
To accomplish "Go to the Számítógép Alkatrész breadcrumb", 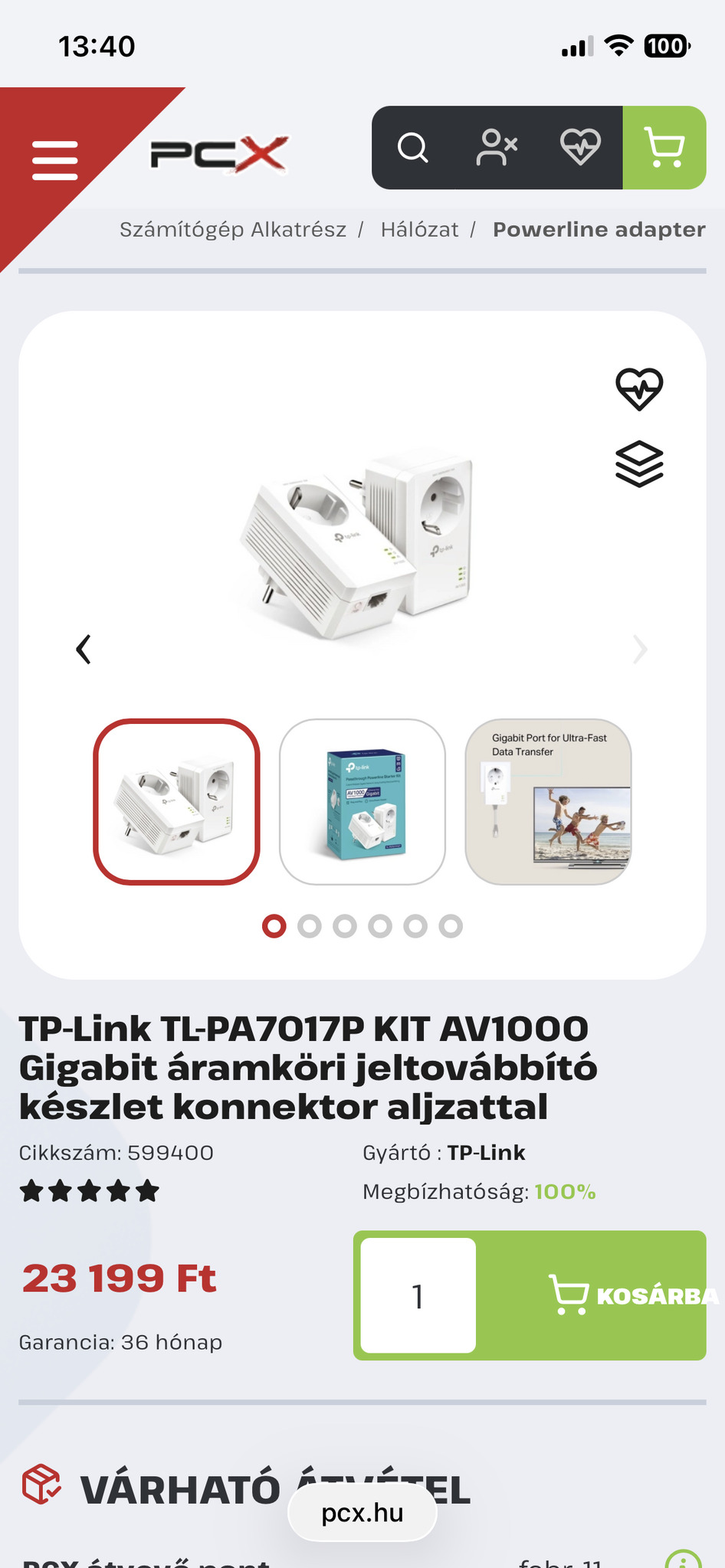I will [x=232, y=230].
